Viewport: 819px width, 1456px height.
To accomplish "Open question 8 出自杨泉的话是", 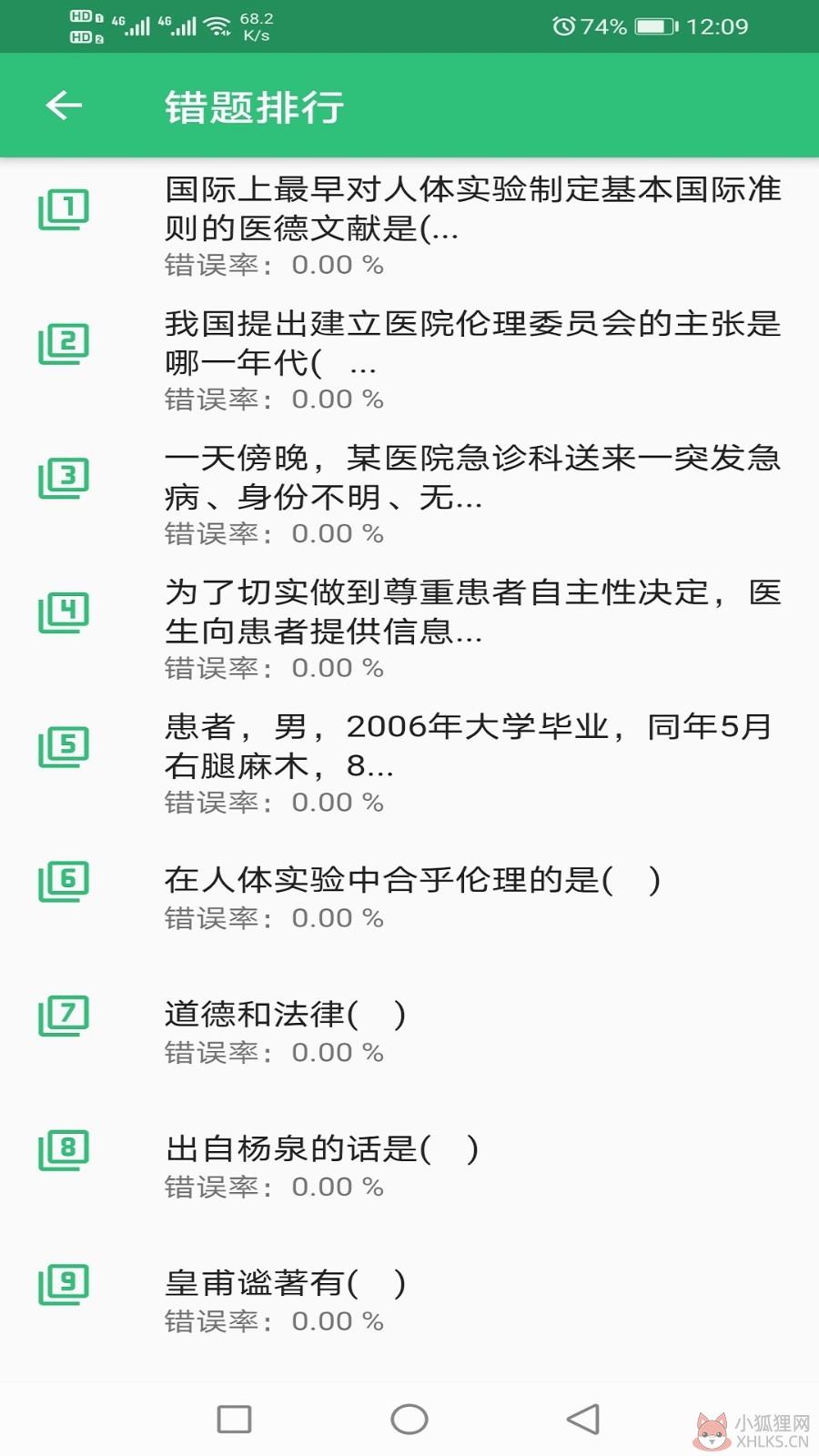I will (x=409, y=1166).
